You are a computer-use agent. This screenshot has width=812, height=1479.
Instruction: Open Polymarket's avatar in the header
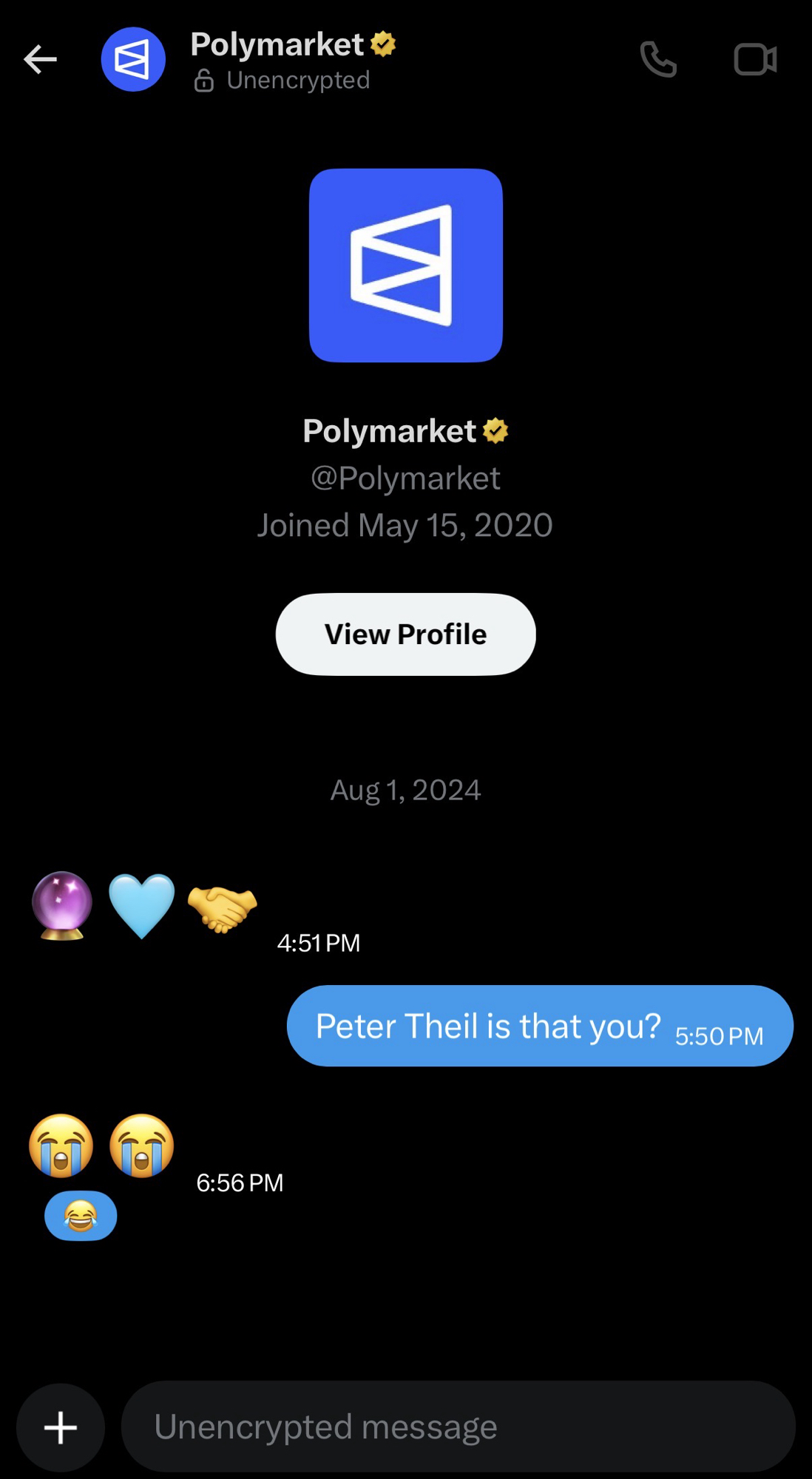(133, 59)
